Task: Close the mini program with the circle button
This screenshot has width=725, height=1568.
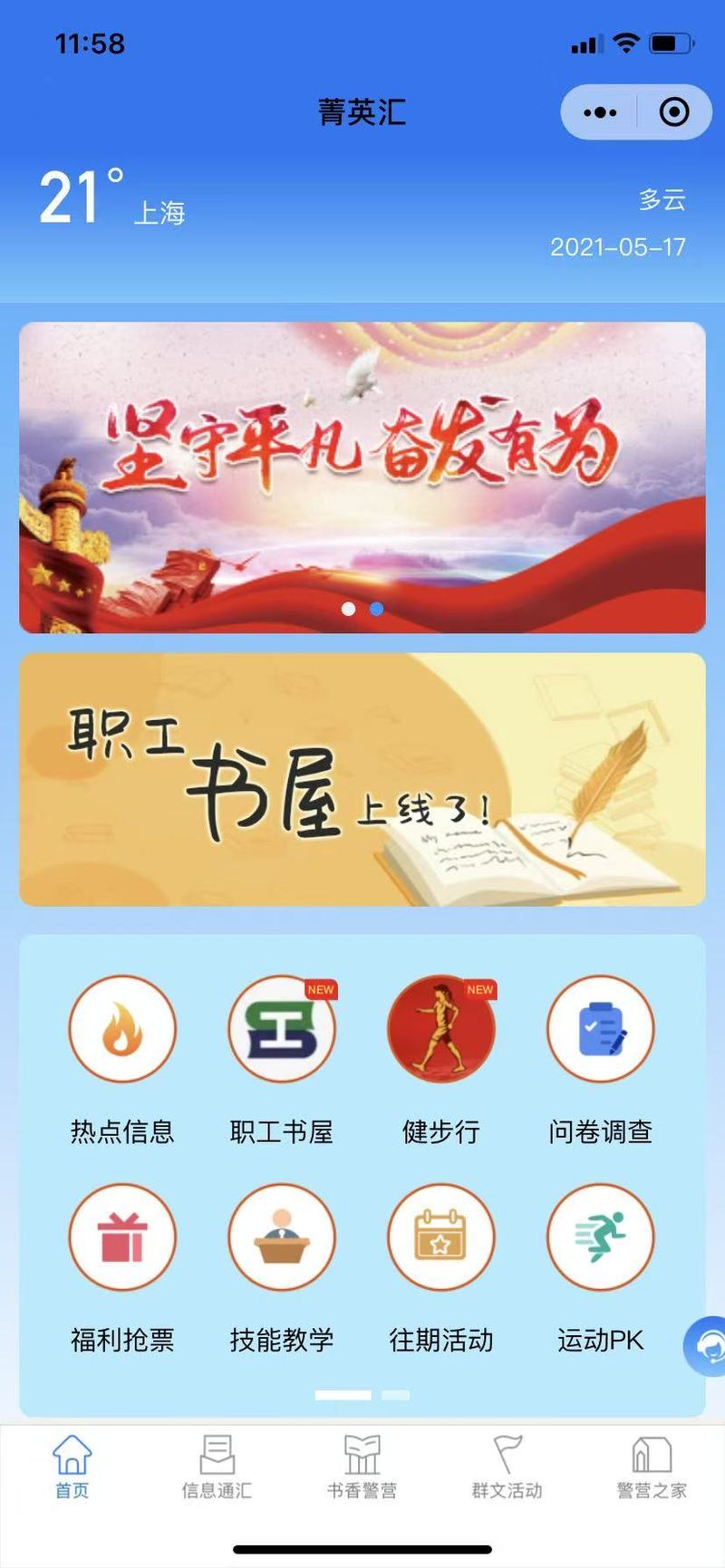Action: 673,112
